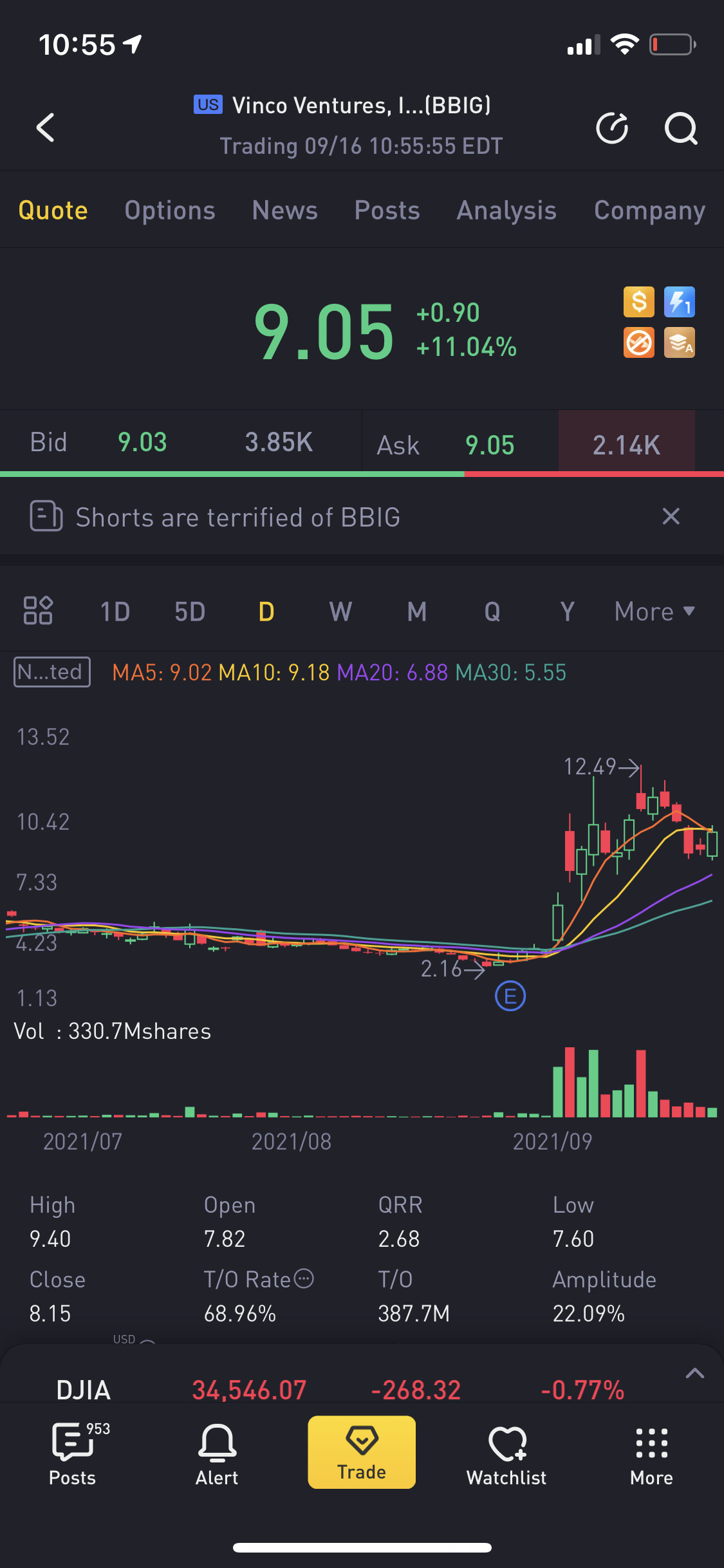The height and width of the screenshot is (1568, 724).
Task: Tap the earnings E marker on chart
Action: click(x=510, y=996)
